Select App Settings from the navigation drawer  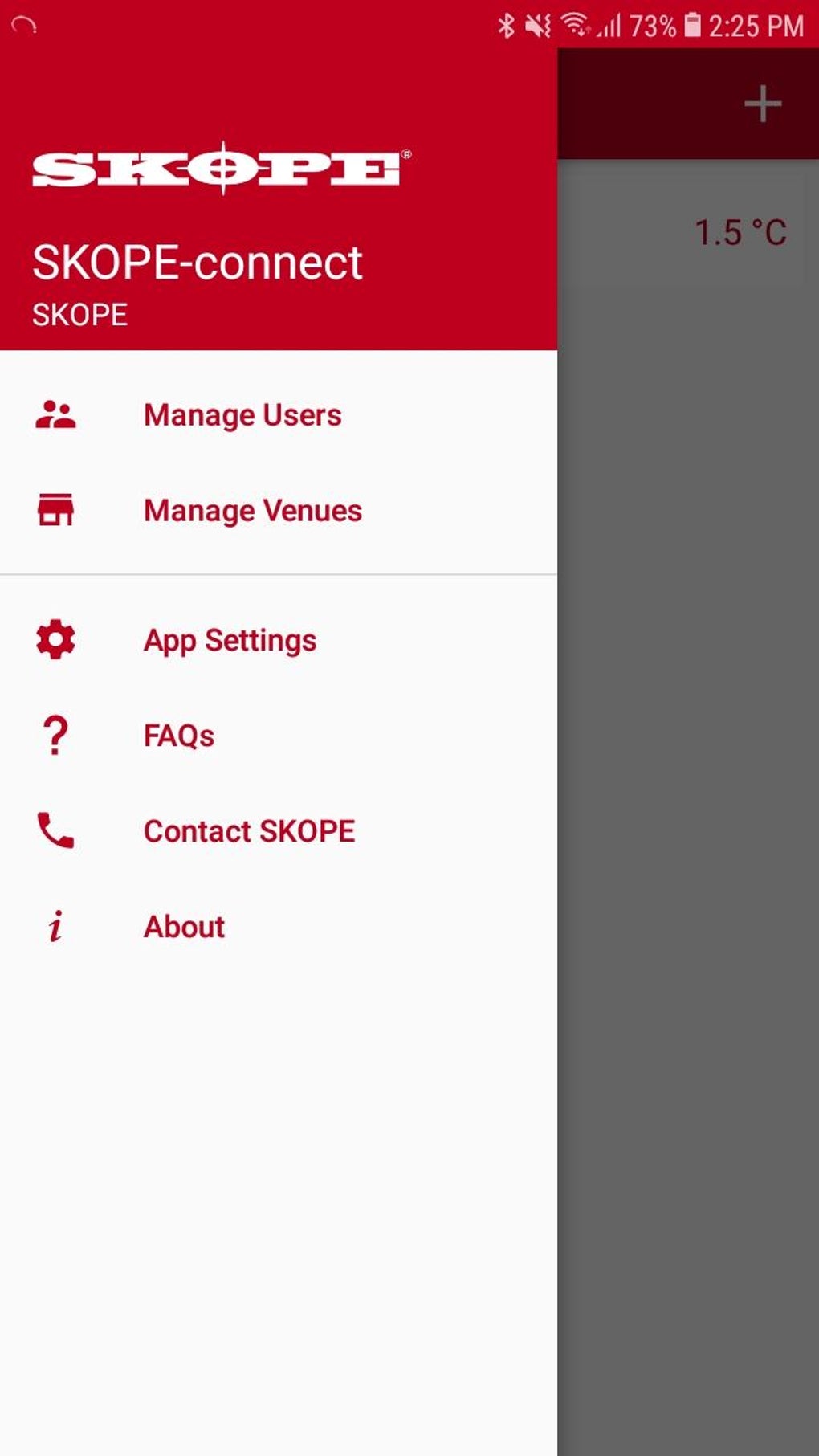[x=230, y=639]
